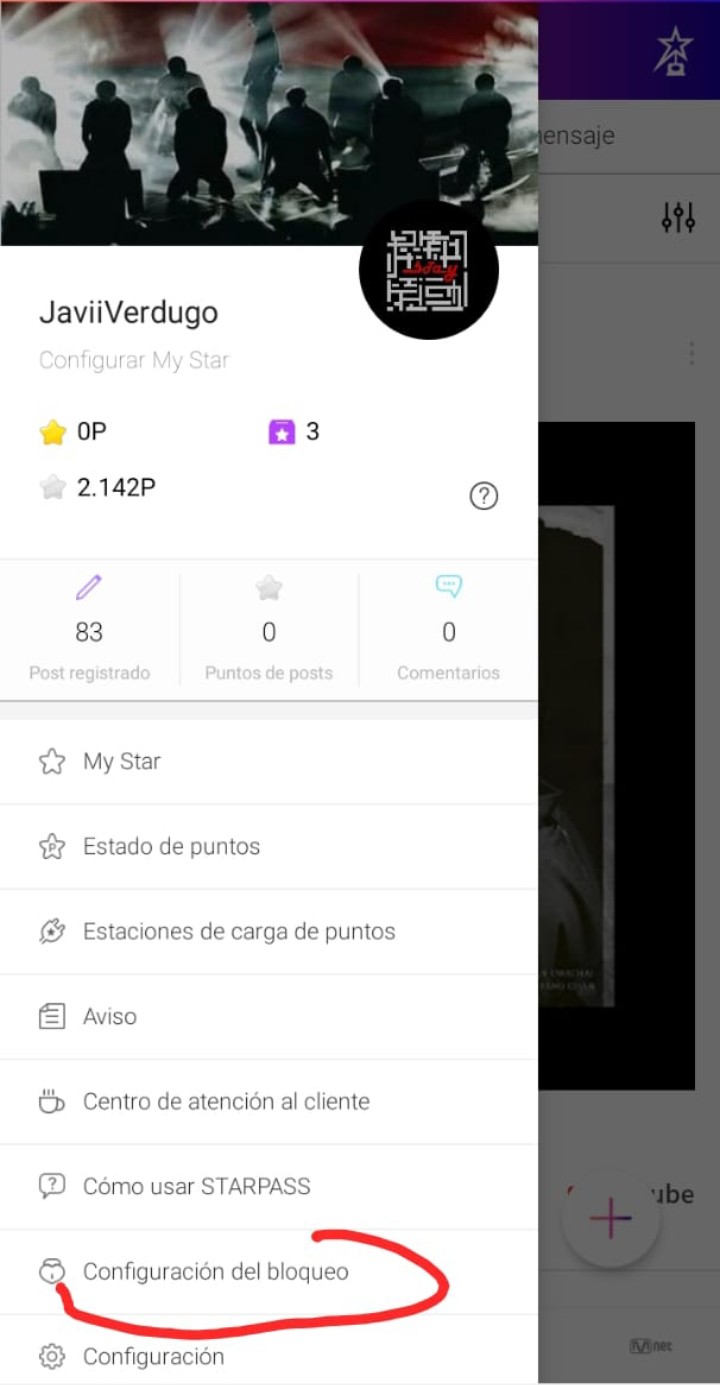View Puntos de posts

(268, 631)
